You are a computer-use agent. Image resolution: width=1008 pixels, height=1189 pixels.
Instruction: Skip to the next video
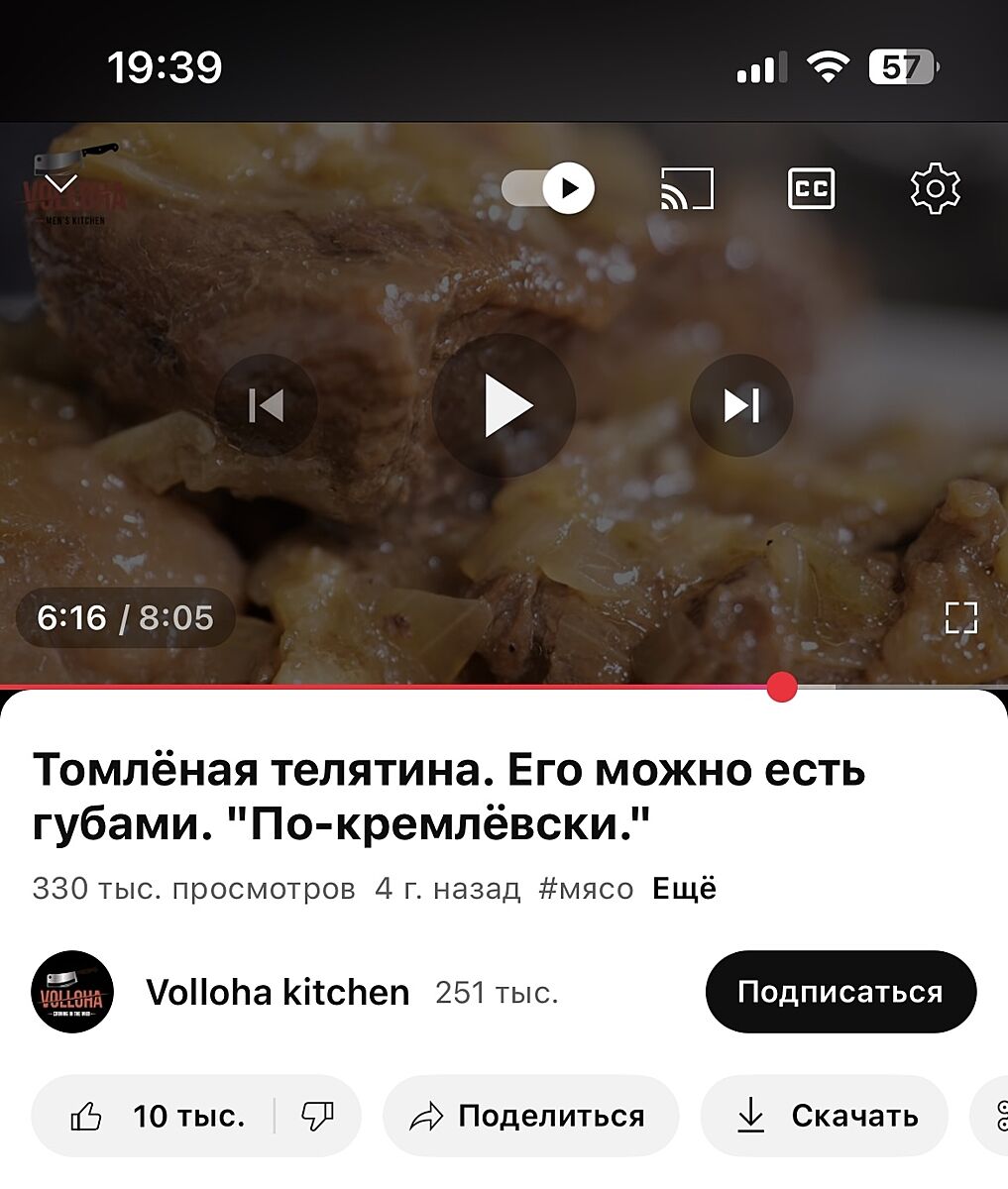(x=741, y=405)
